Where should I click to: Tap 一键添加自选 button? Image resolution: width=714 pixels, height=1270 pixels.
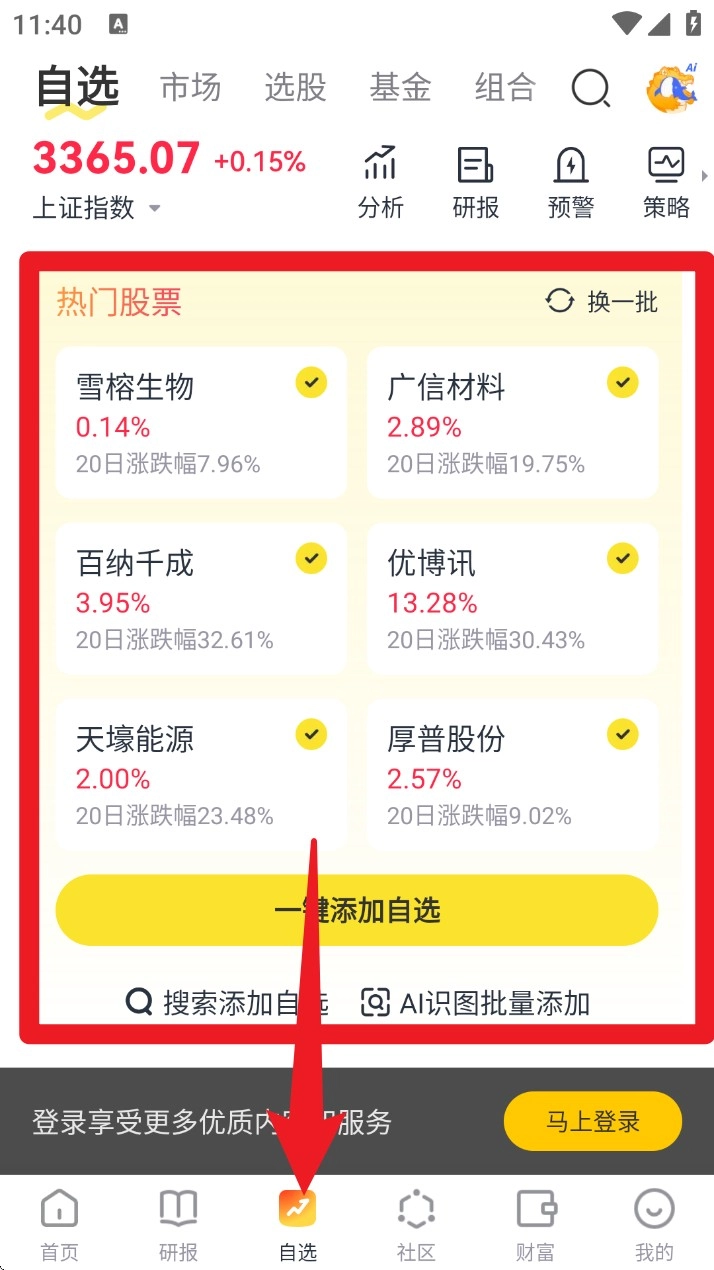click(357, 910)
